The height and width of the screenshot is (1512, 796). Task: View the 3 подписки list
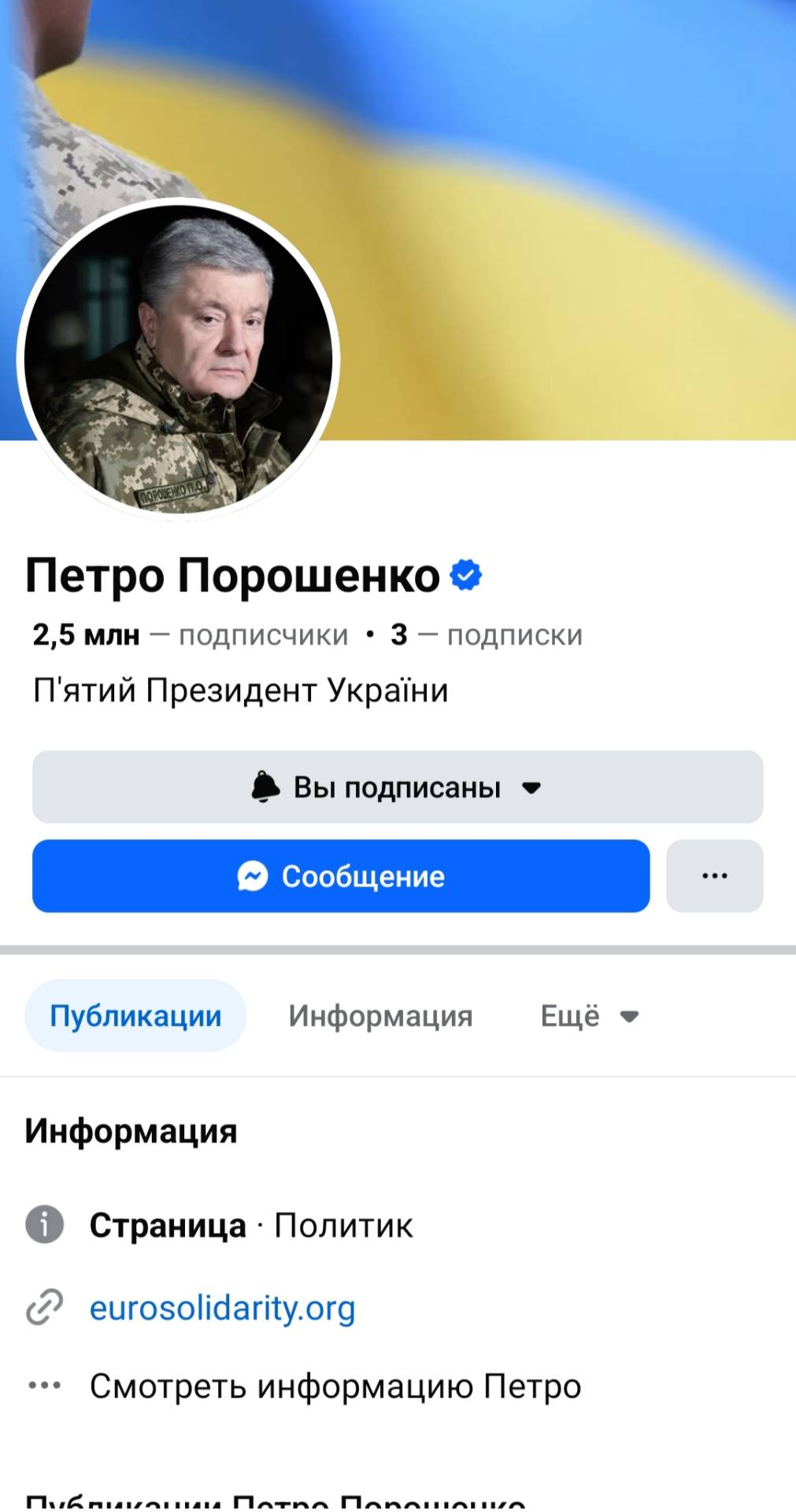(x=487, y=635)
